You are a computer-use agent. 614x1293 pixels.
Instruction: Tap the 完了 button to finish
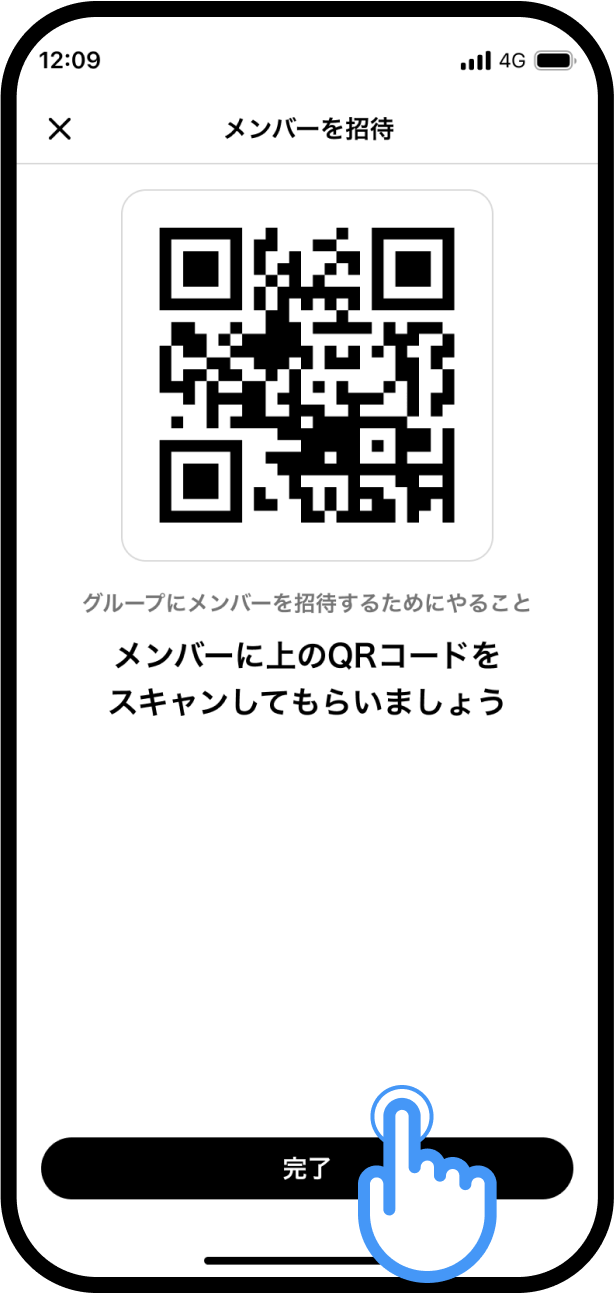click(306, 1168)
